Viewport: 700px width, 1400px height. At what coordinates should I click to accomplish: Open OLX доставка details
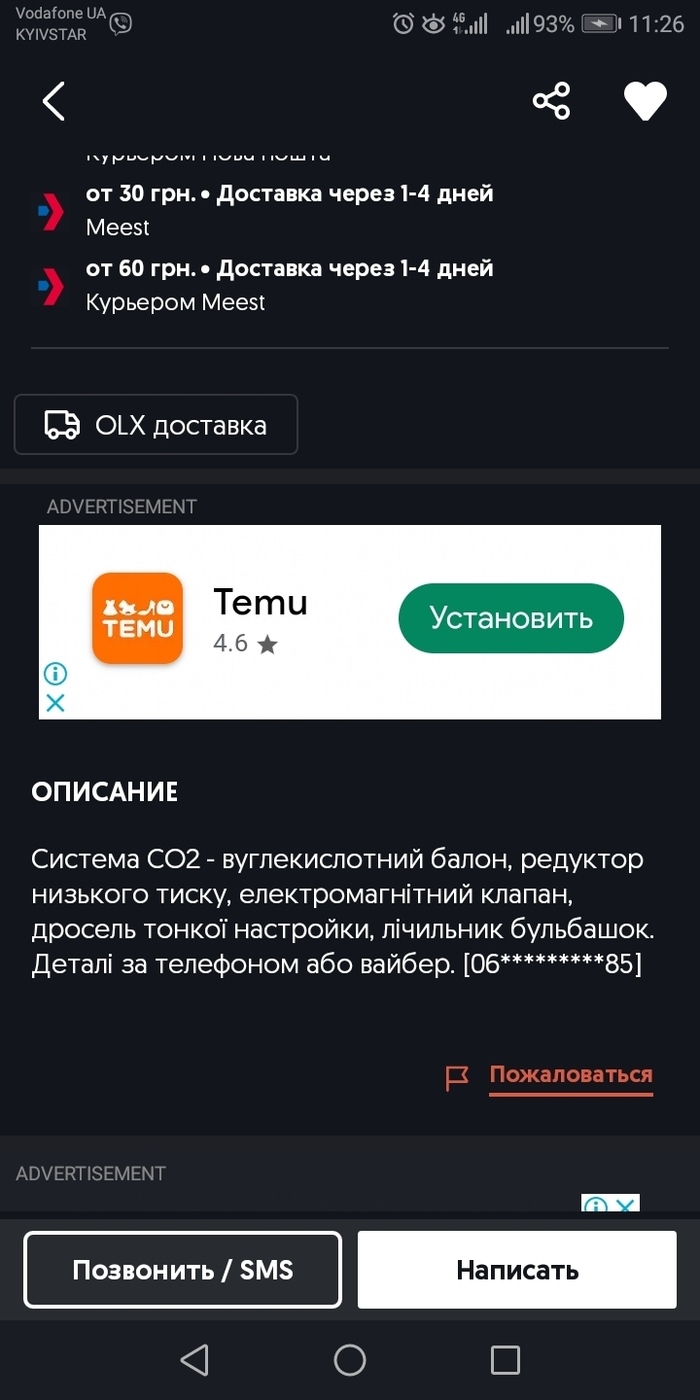[x=156, y=425]
